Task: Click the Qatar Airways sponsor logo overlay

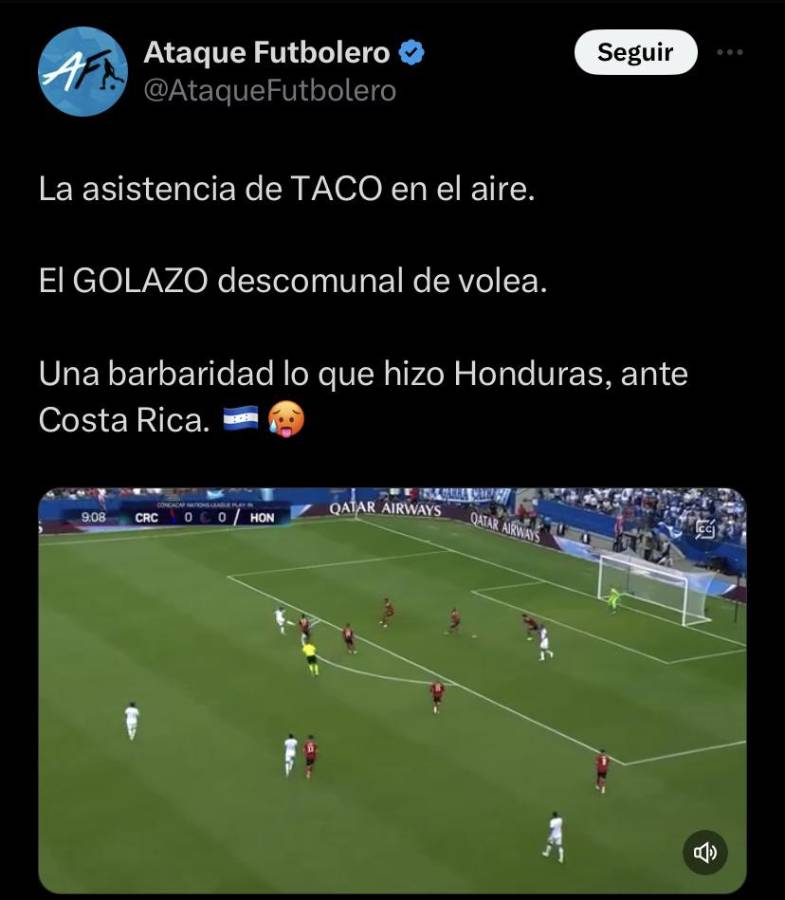Action: pyautogui.click(x=385, y=512)
